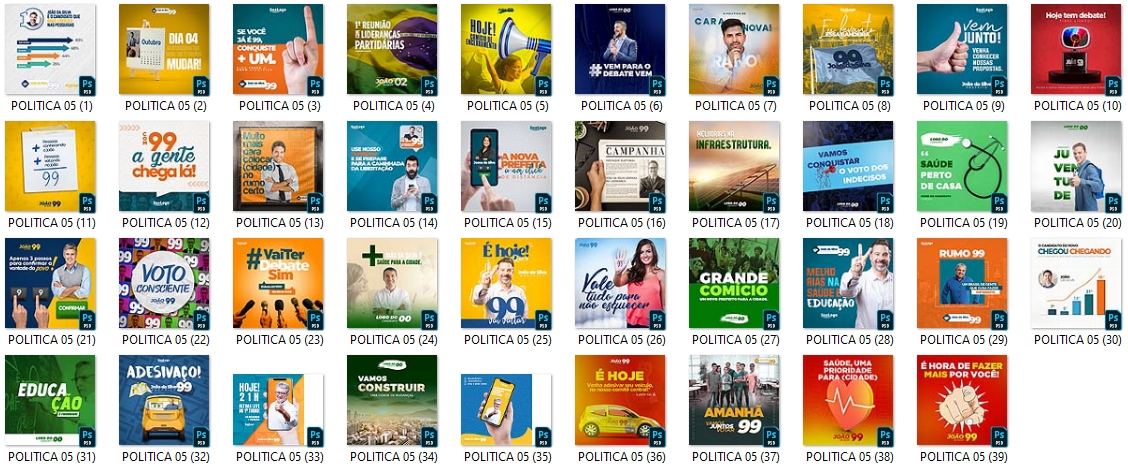1128x467 pixels.
Task: Open the file POLITICA 05 (1)
Action: (x=50, y=50)
